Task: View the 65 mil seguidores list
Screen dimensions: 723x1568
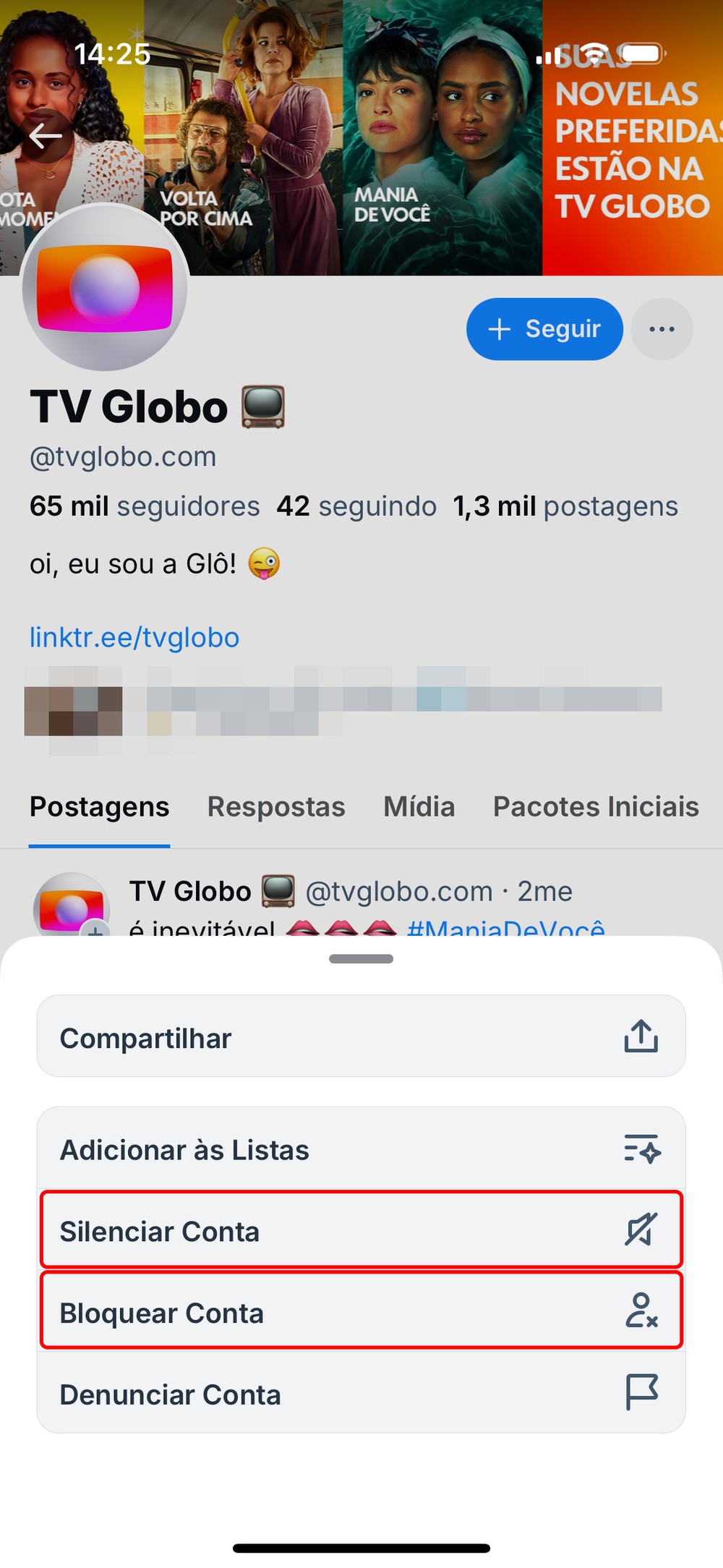Action: click(x=145, y=506)
